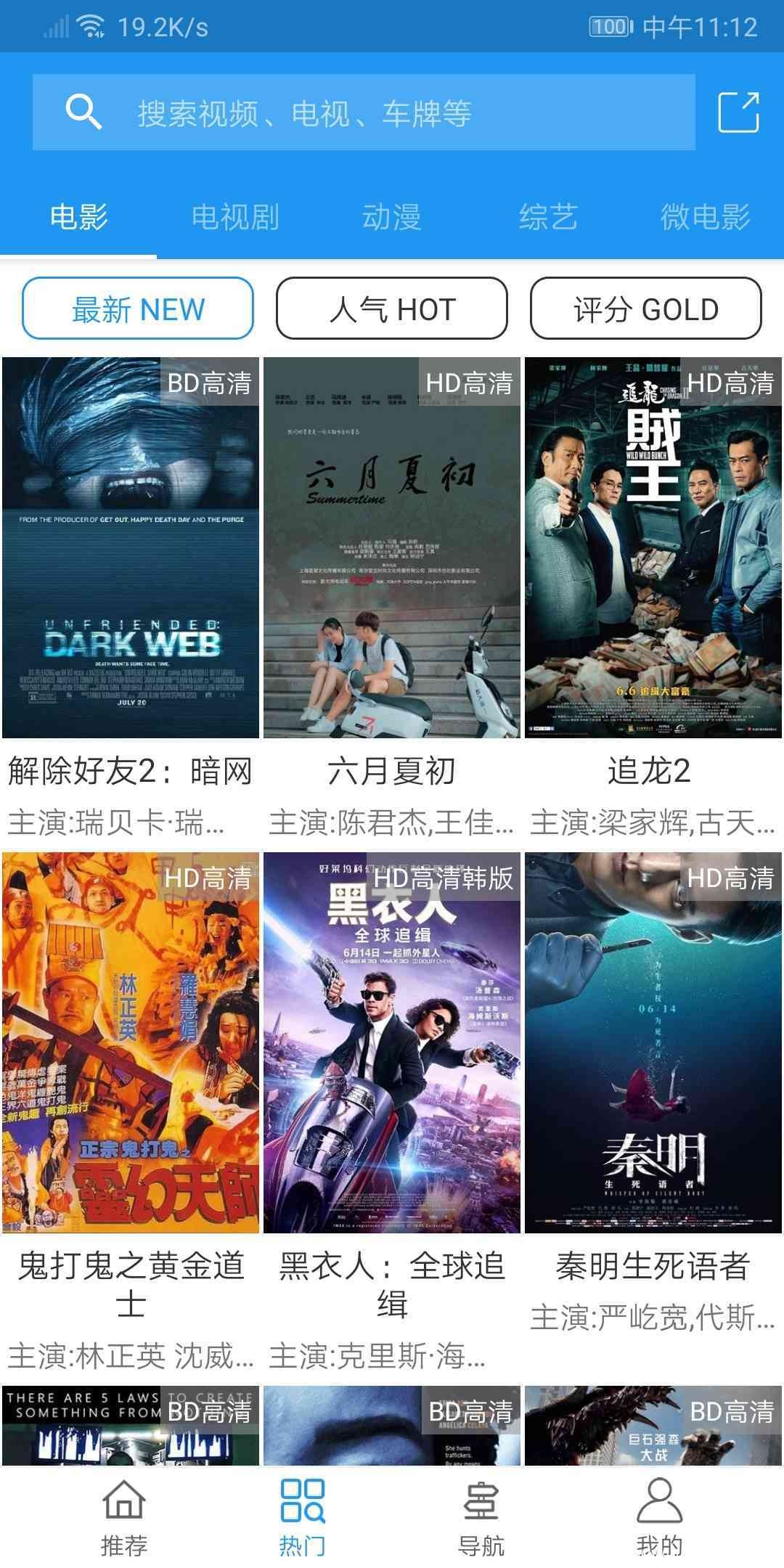Switch to the 动漫 tab
This screenshot has width=784, height=1568.
coord(392,217)
